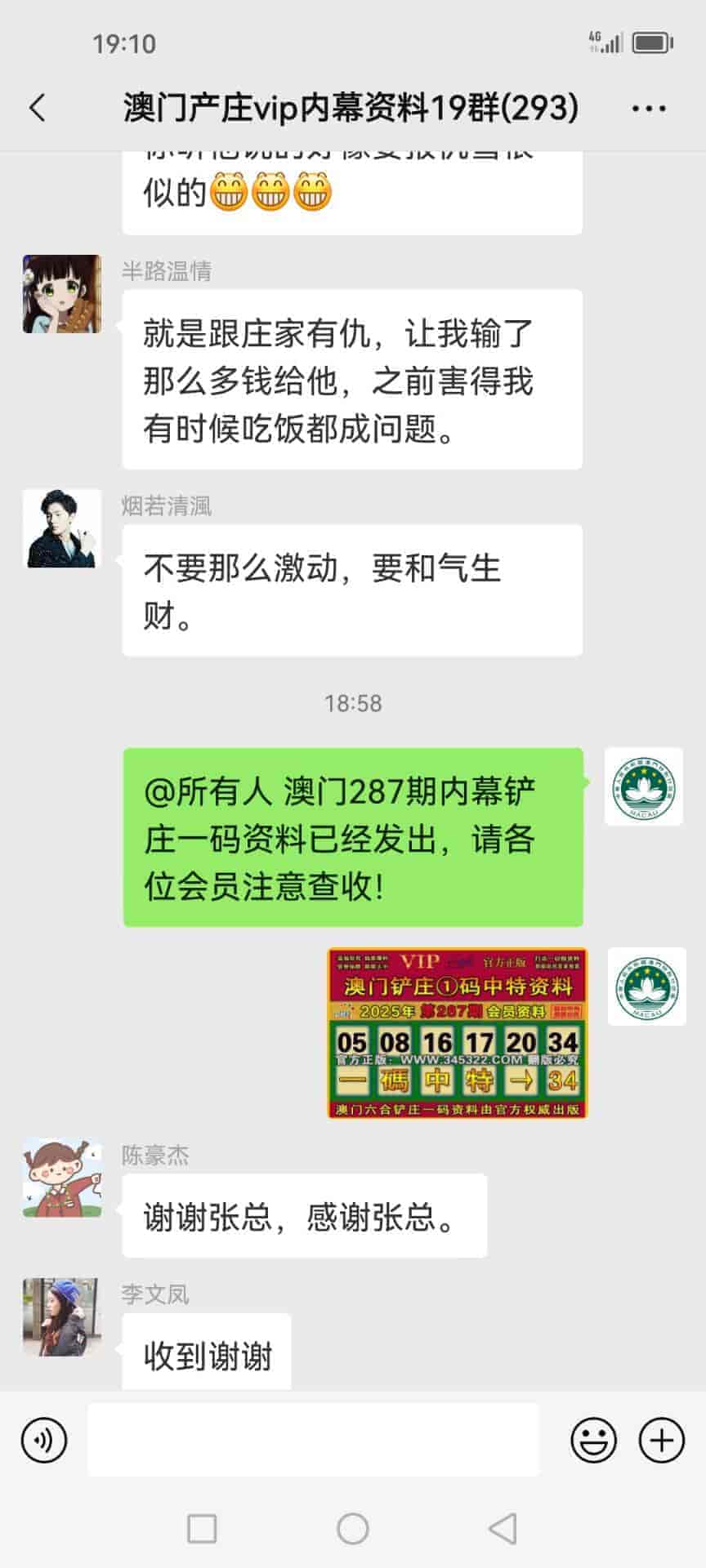Viewport: 706px width, 1568px height.
Task: Go back from the group chat
Action: point(38,108)
